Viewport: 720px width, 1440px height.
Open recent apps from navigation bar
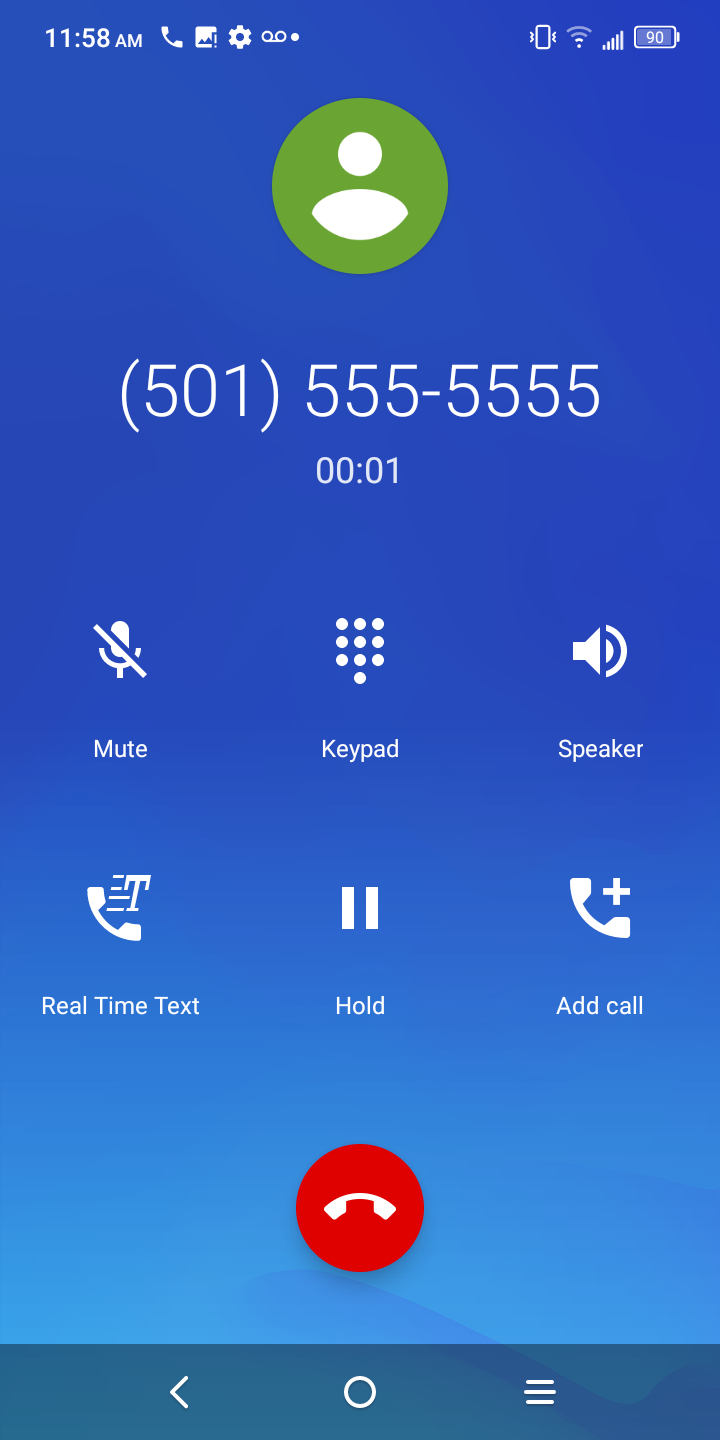click(x=540, y=1392)
